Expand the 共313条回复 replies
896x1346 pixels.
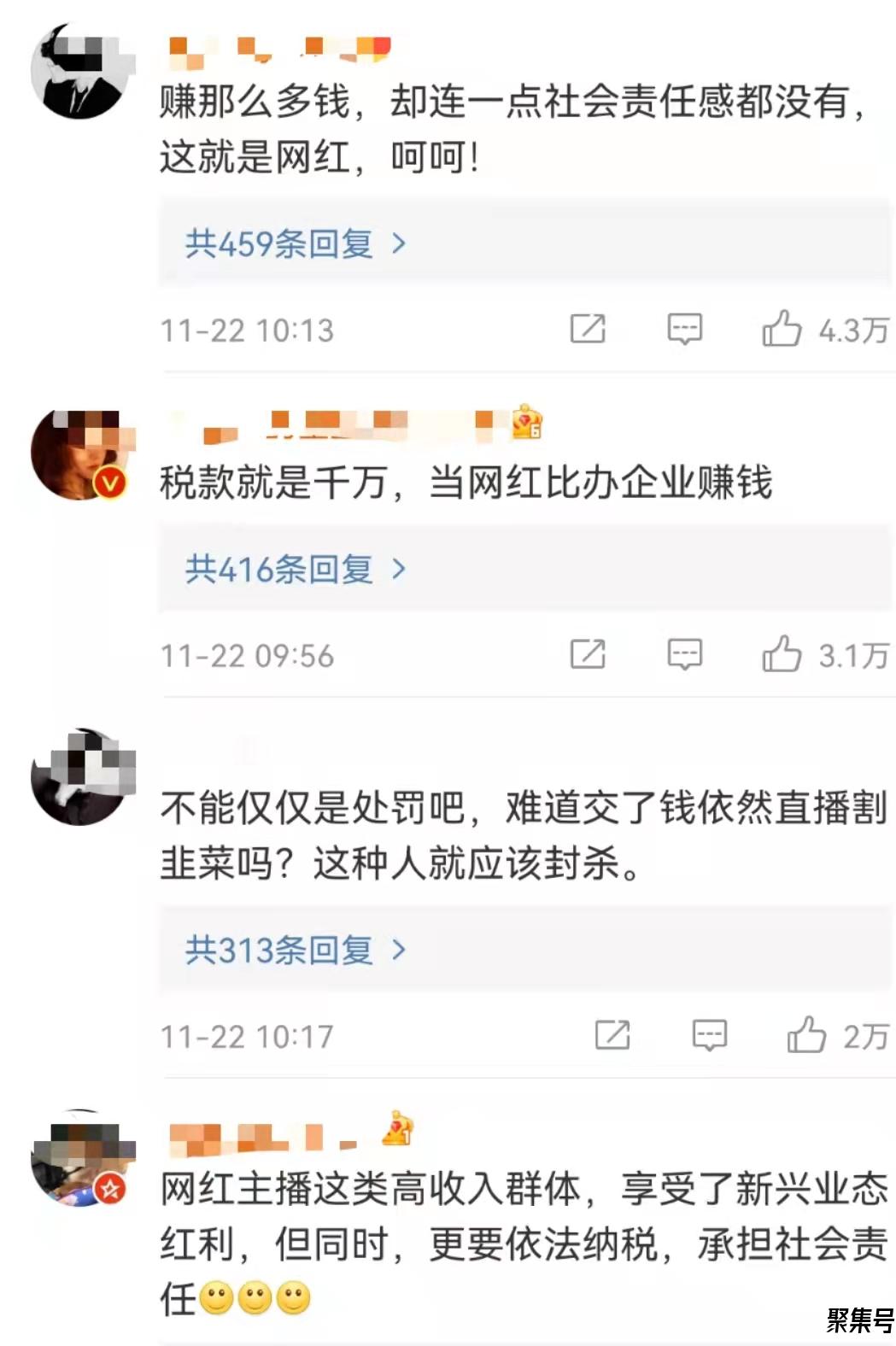pyautogui.click(x=295, y=950)
